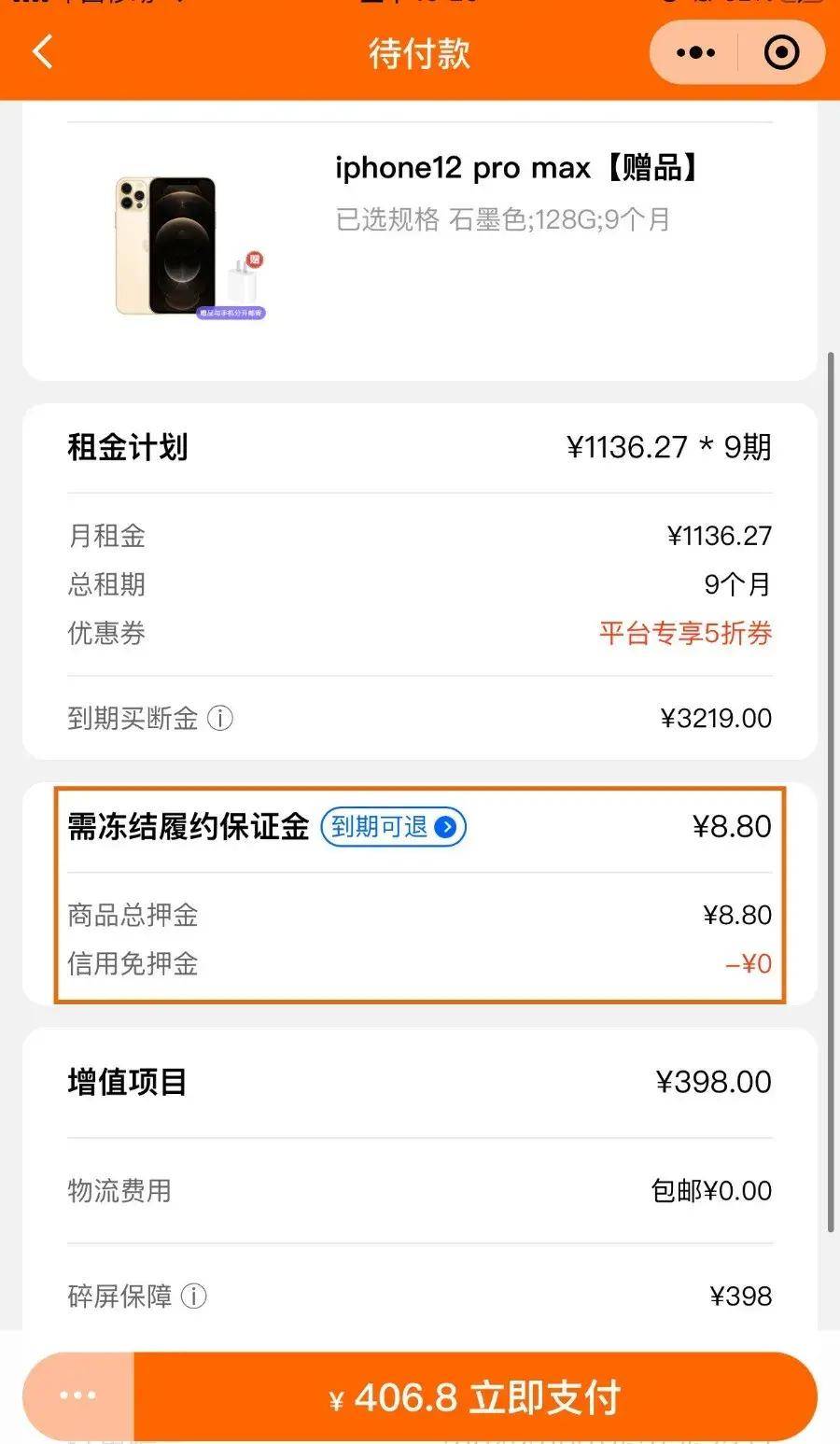Expand the 租金计划 rental plan section
Viewport: 840px width, 1444px height.
click(128, 448)
